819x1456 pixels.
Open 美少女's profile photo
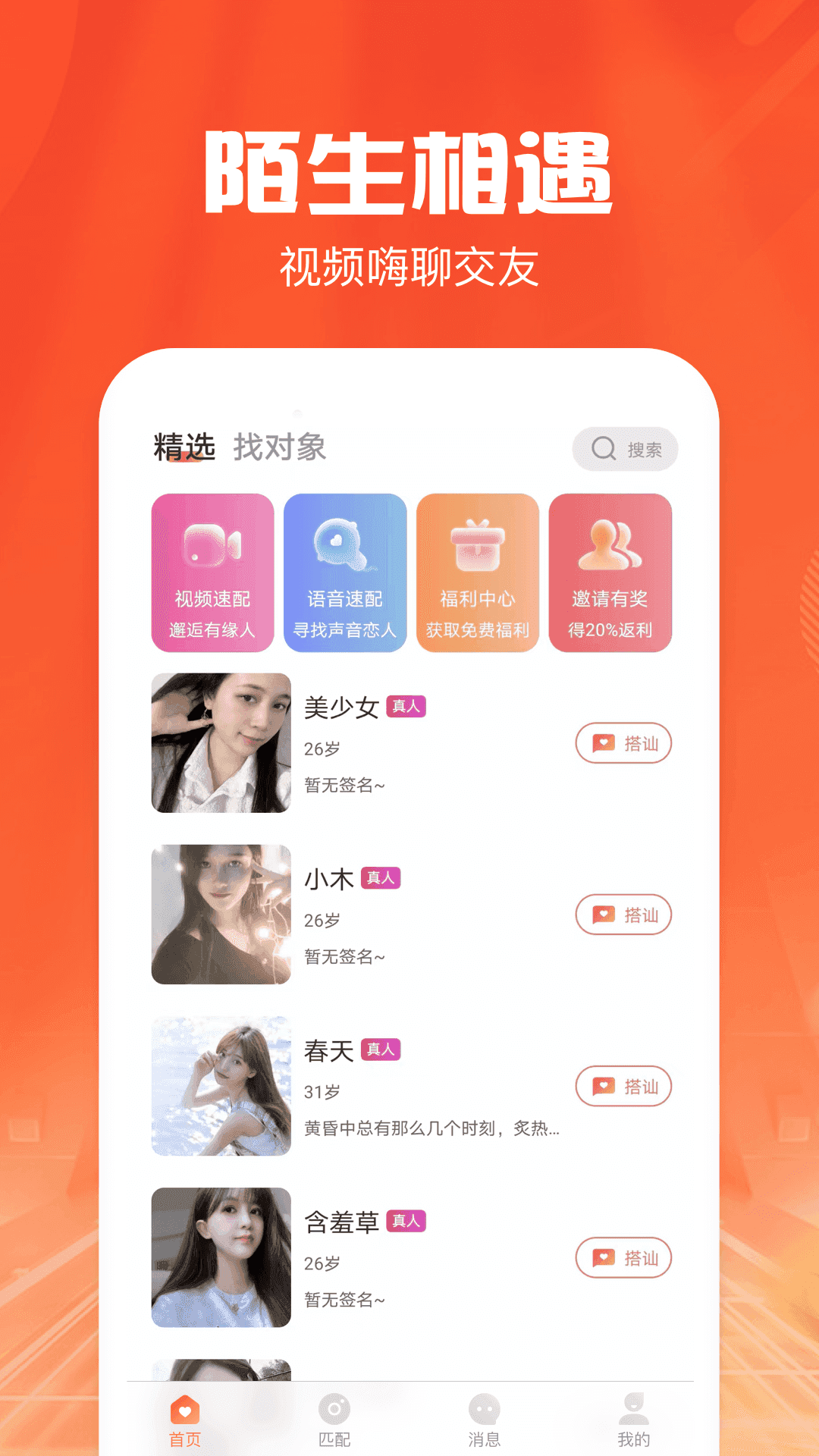click(219, 745)
